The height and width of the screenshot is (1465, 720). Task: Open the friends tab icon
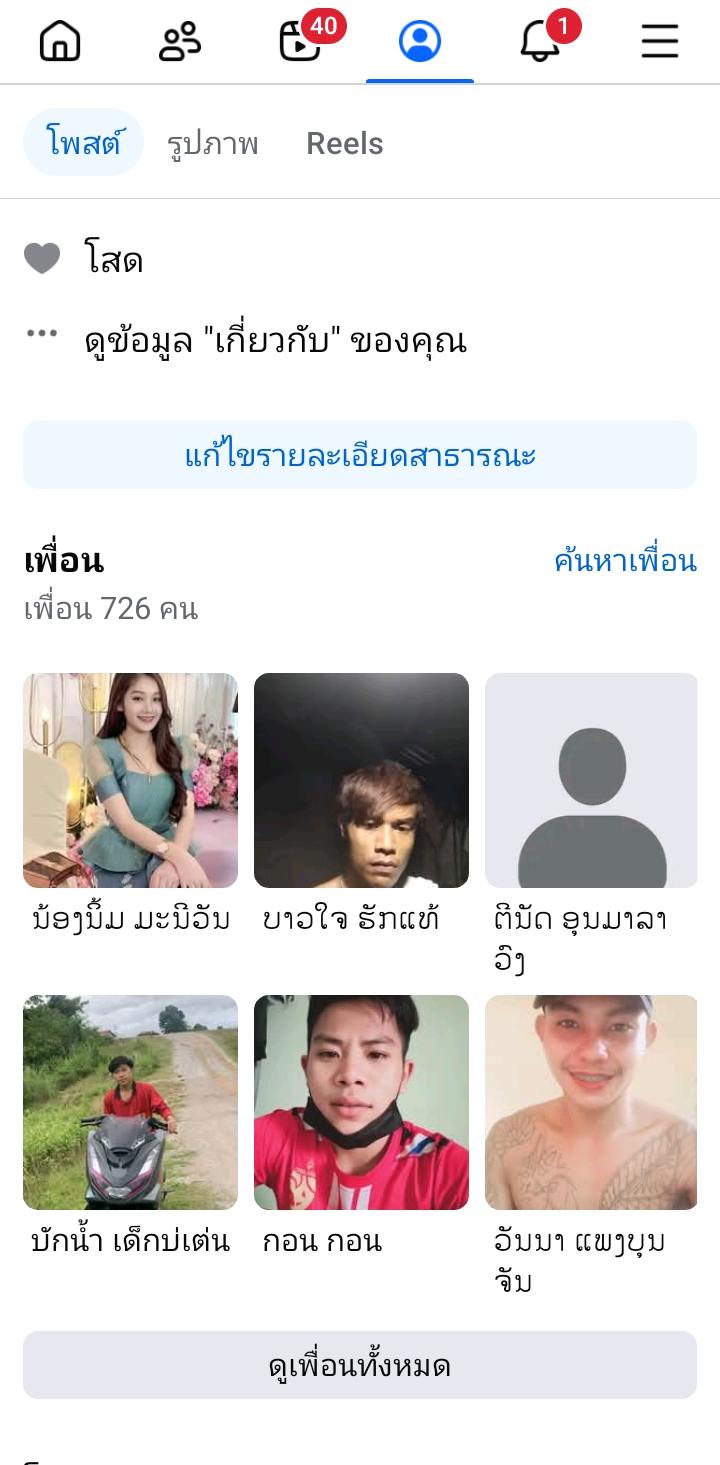coord(180,42)
